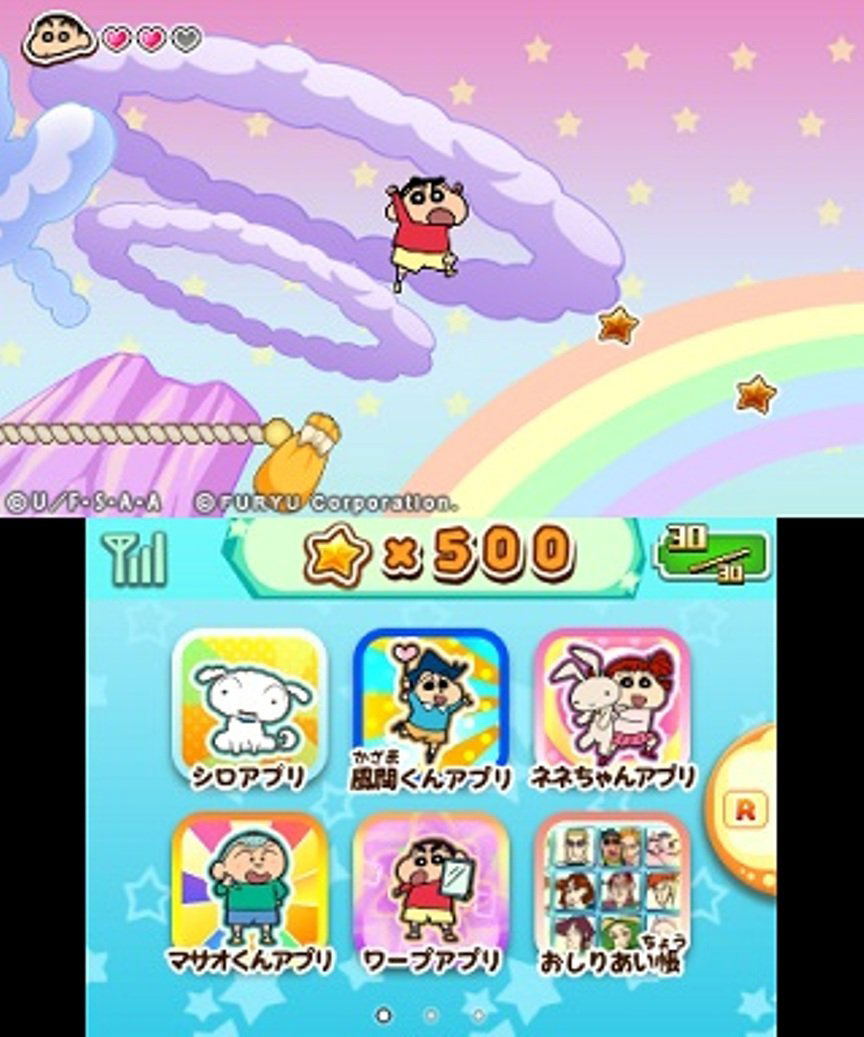Open the シロアプリ app icon
Screen dimensions: 864x1037
[x=250, y=705]
